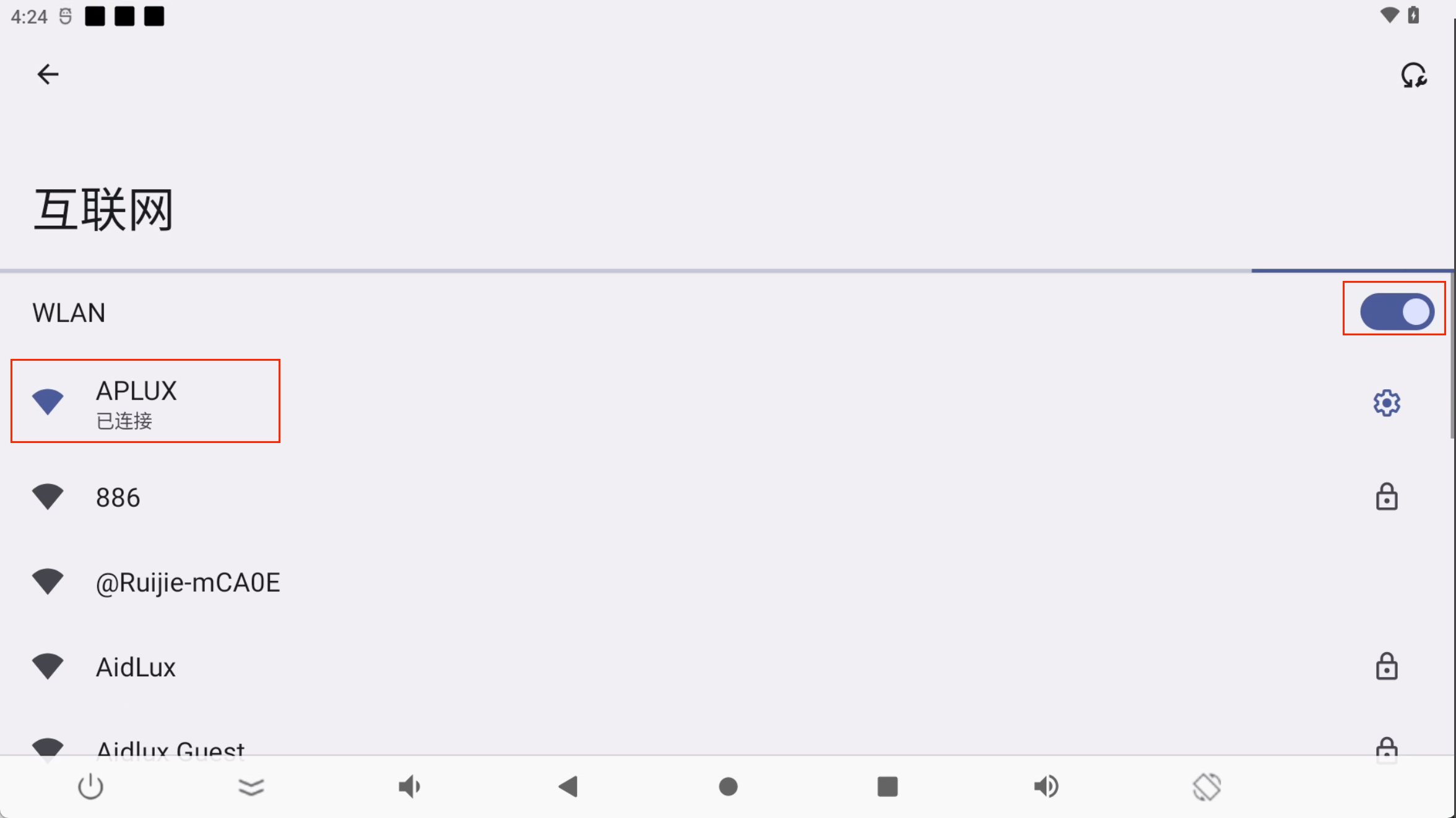The width and height of the screenshot is (1456, 818).
Task: Collapse the bottom control bar
Action: pyautogui.click(x=251, y=787)
